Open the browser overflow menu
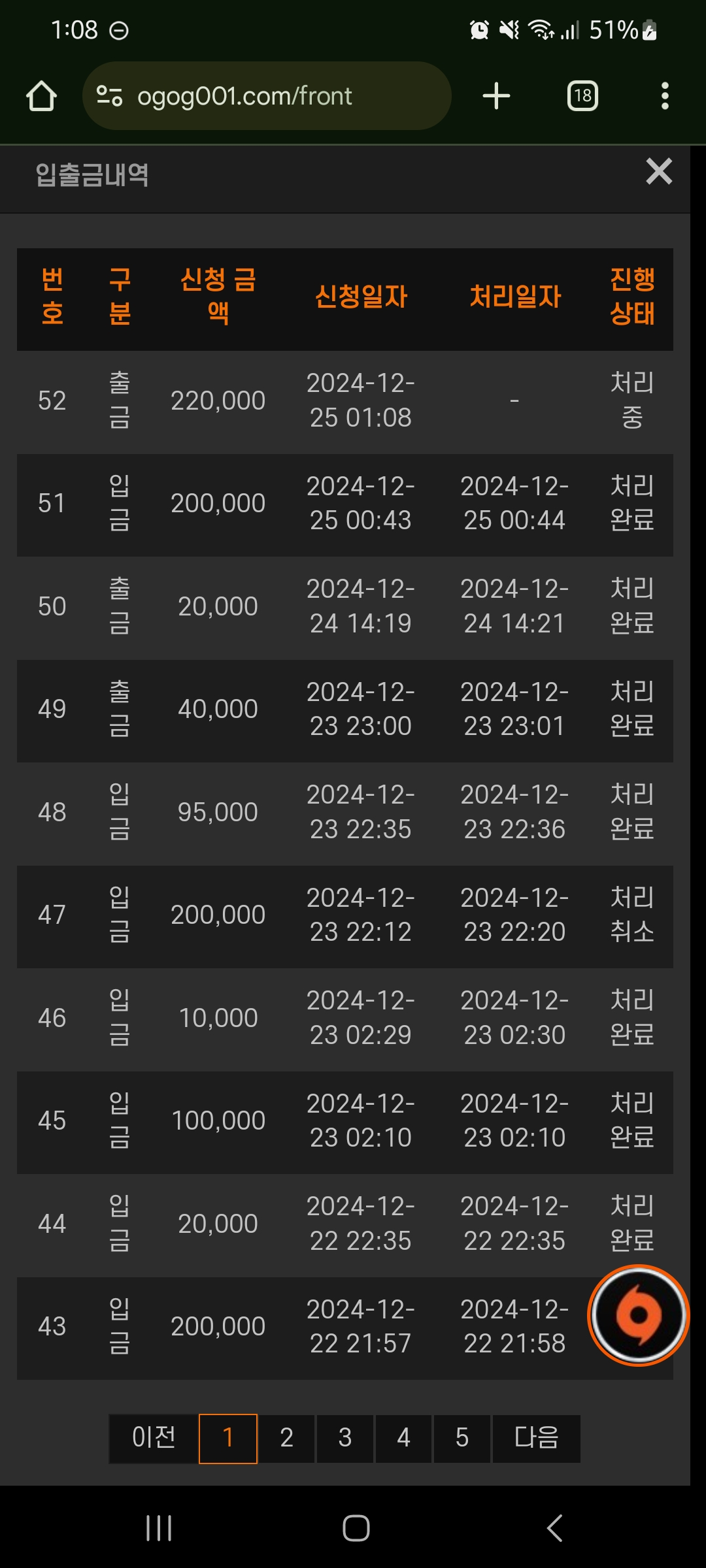The image size is (706, 1568). tap(665, 96)
